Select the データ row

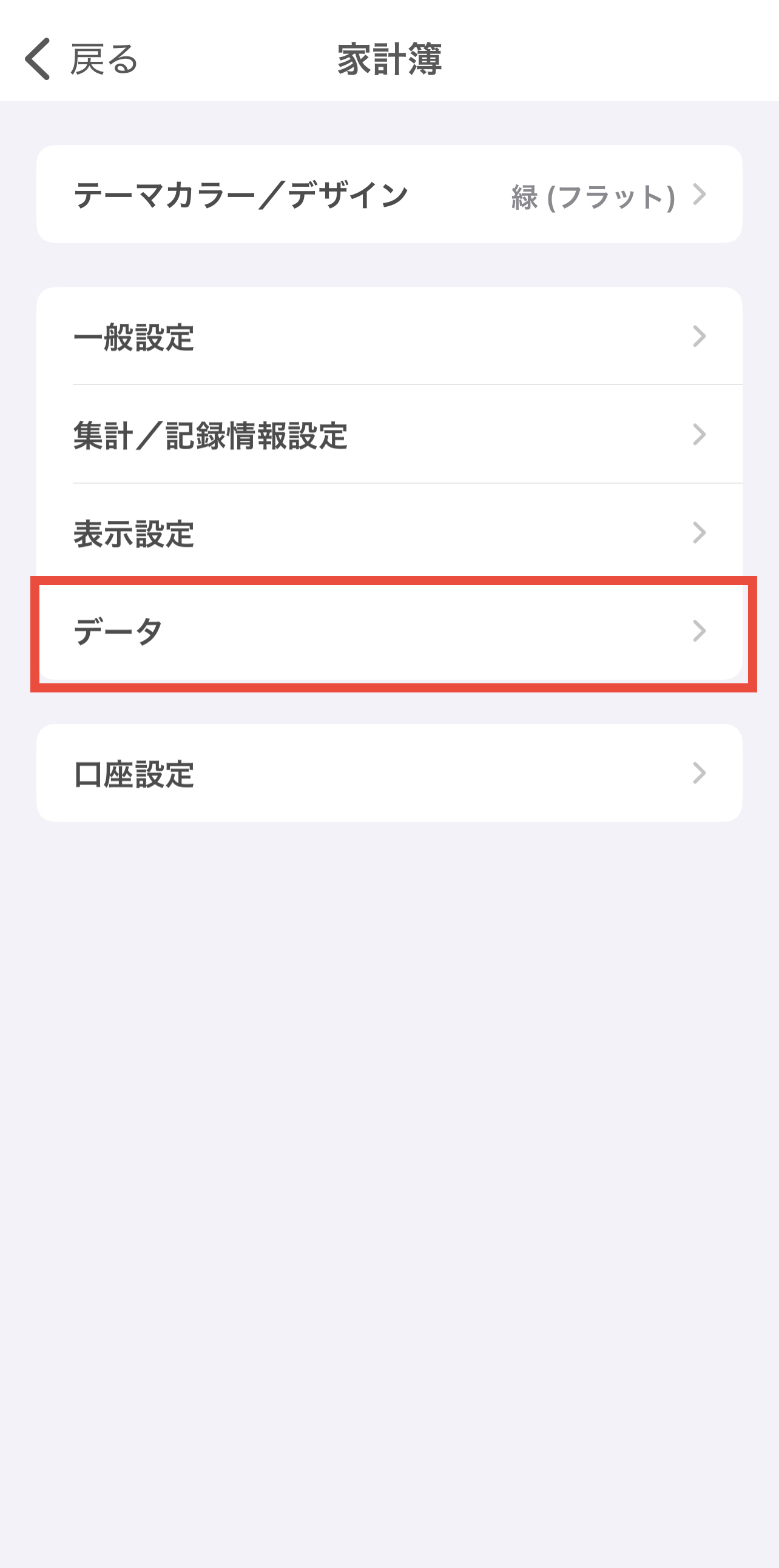388,631
